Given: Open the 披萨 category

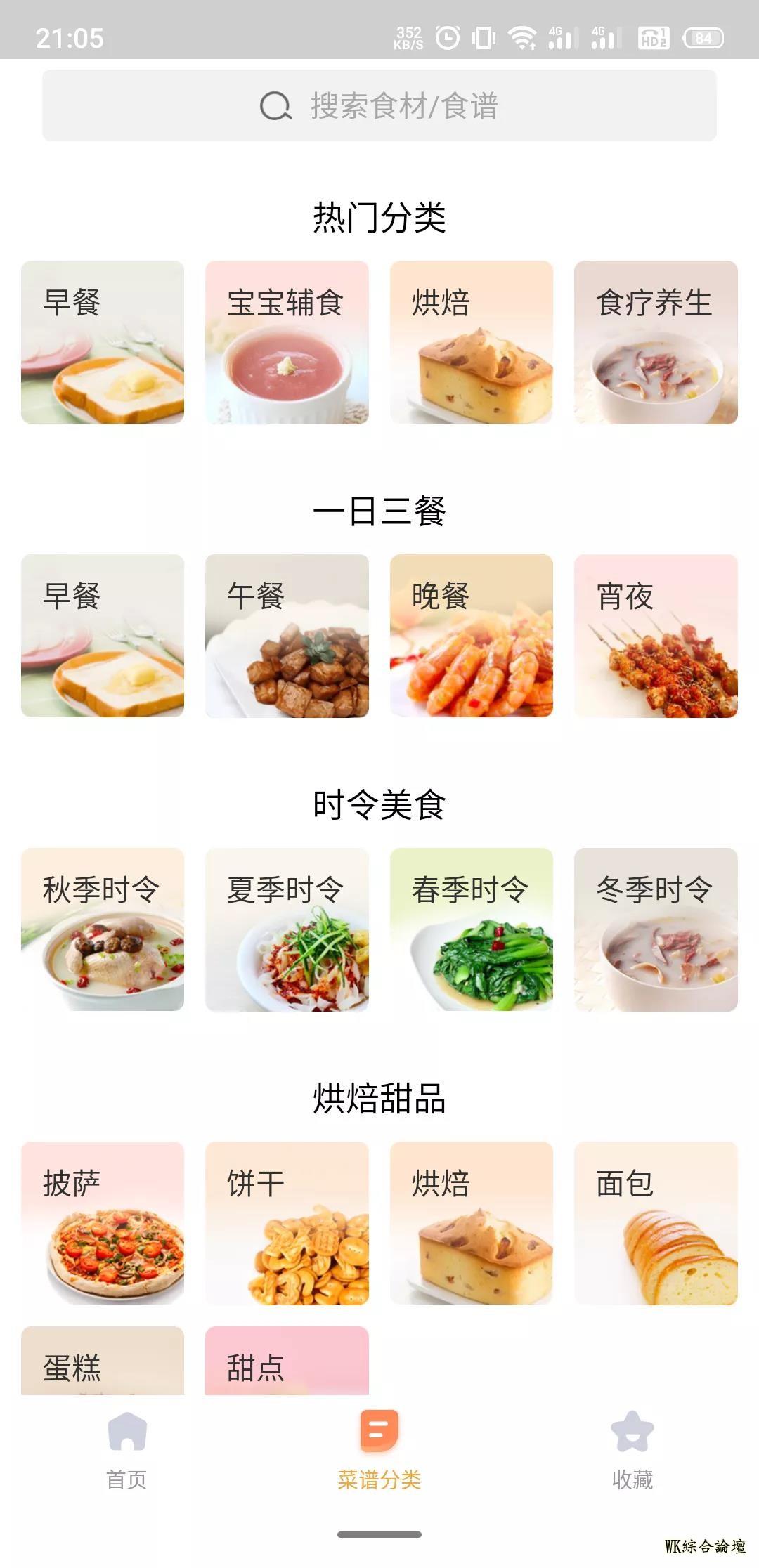Looking at the screenshot, I should point(103,1223).
